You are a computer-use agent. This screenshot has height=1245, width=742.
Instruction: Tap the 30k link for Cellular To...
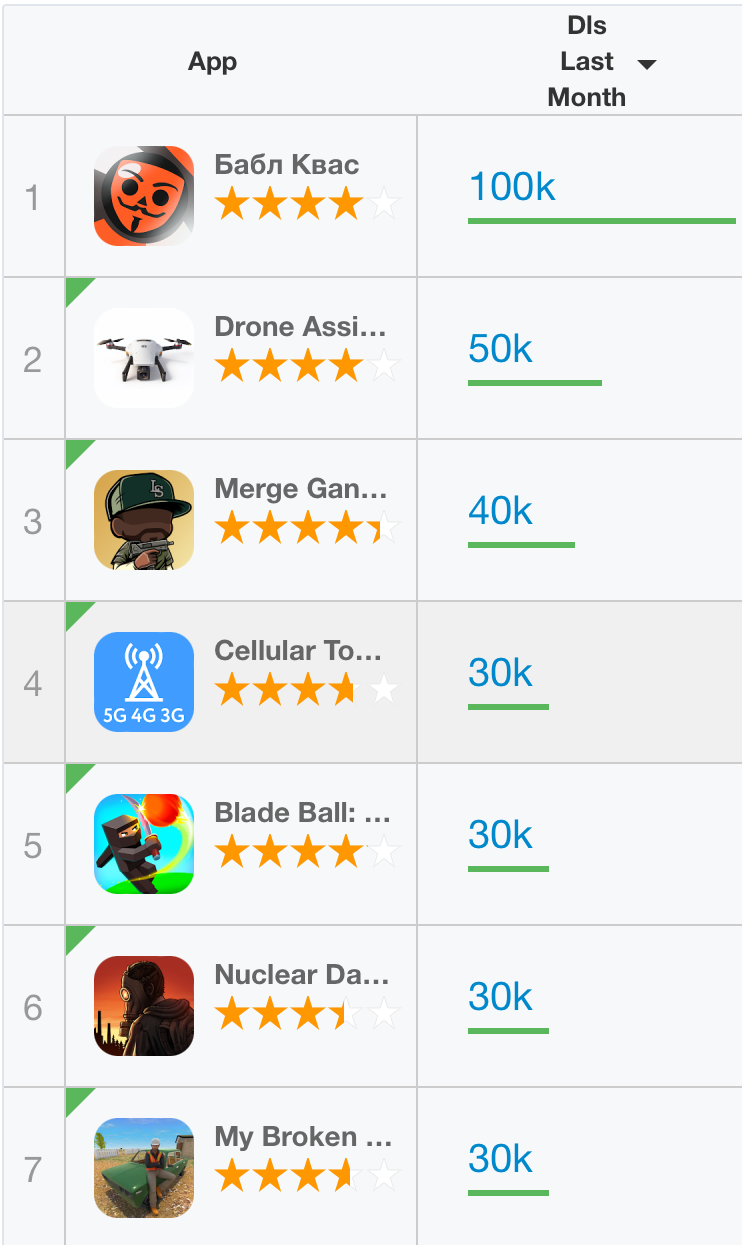coord(501,673)
